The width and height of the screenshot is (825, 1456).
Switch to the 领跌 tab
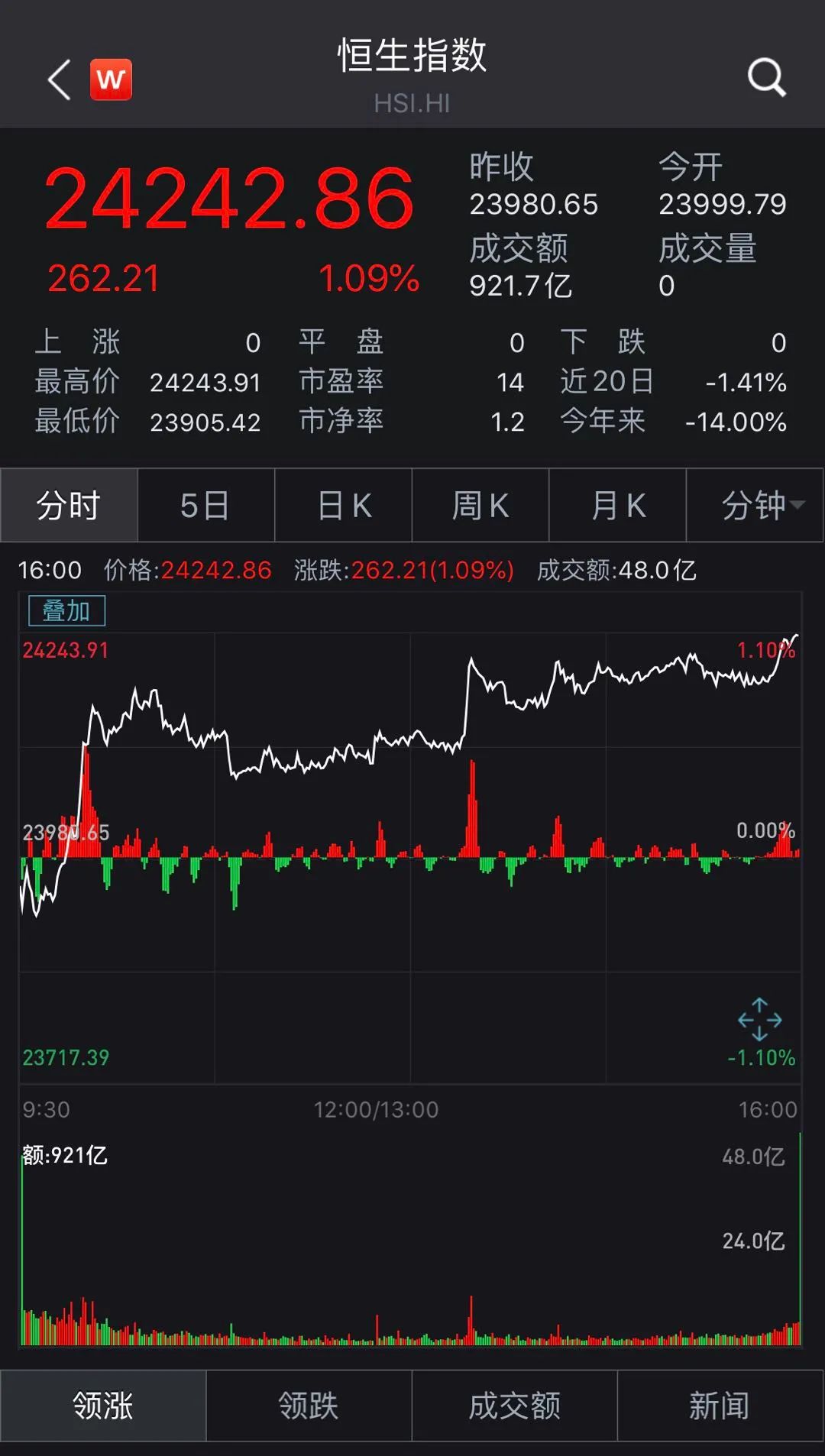[309, 1405]
